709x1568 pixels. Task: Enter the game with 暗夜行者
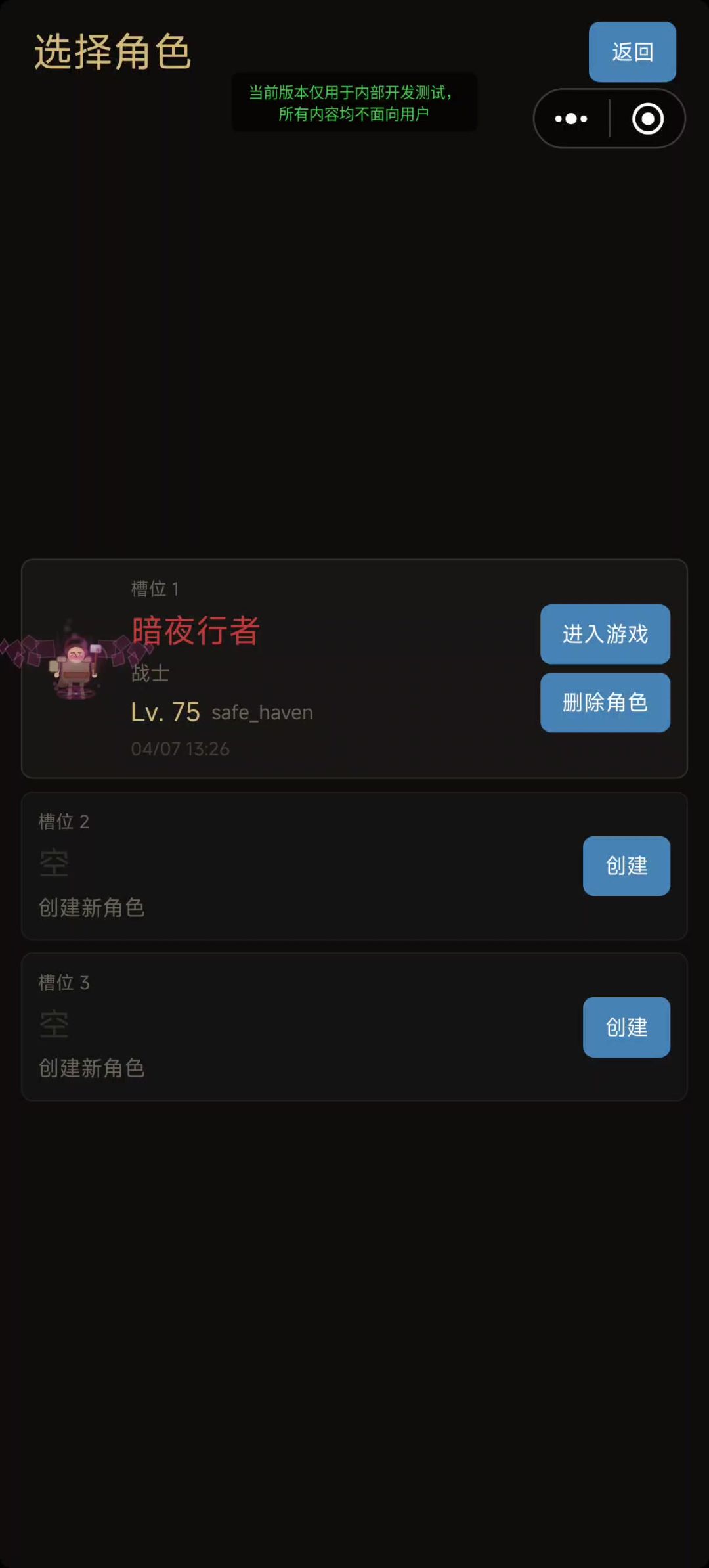point(605,634)
